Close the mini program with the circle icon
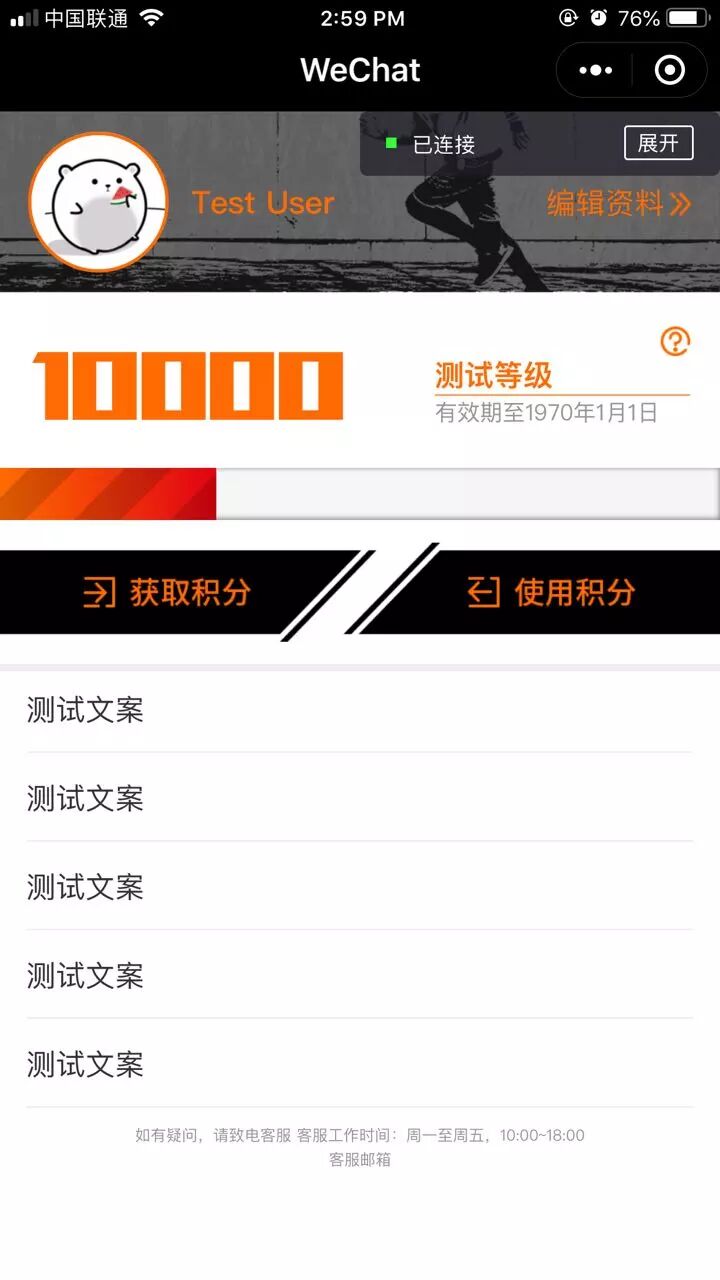This screenshot has width=720, height=1280. [x=669, y=70]
